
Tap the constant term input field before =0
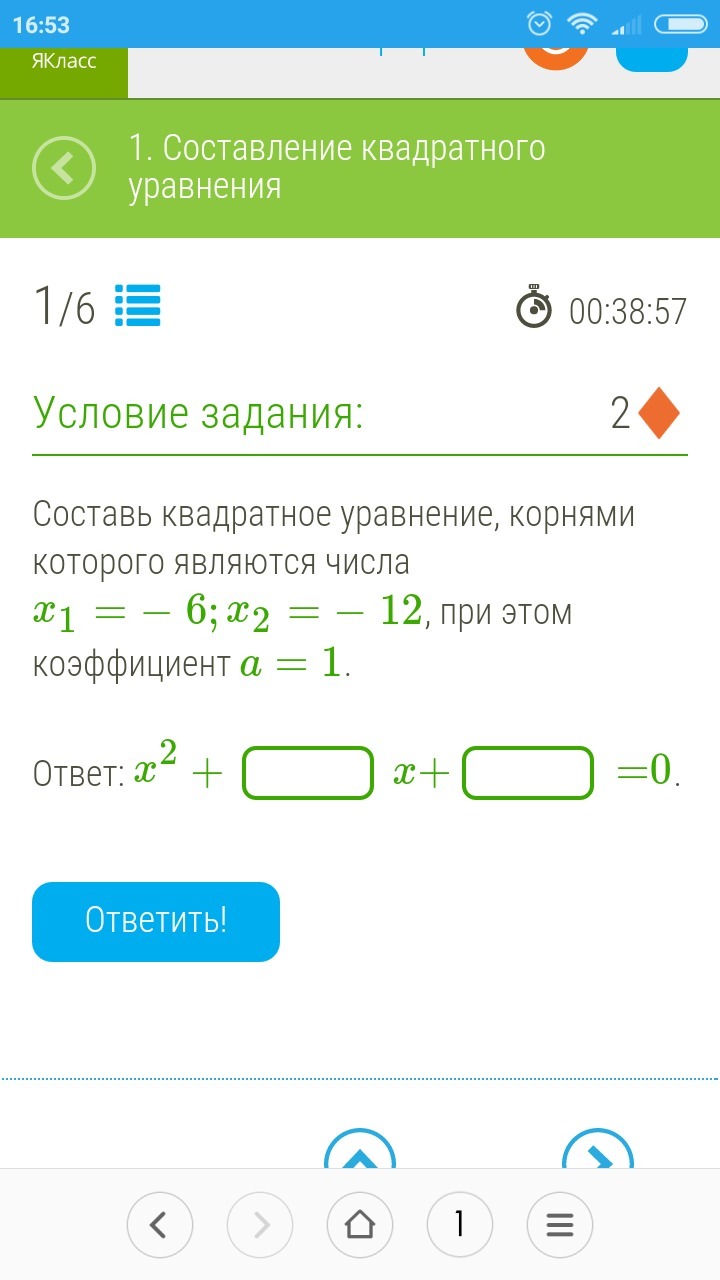528,772
